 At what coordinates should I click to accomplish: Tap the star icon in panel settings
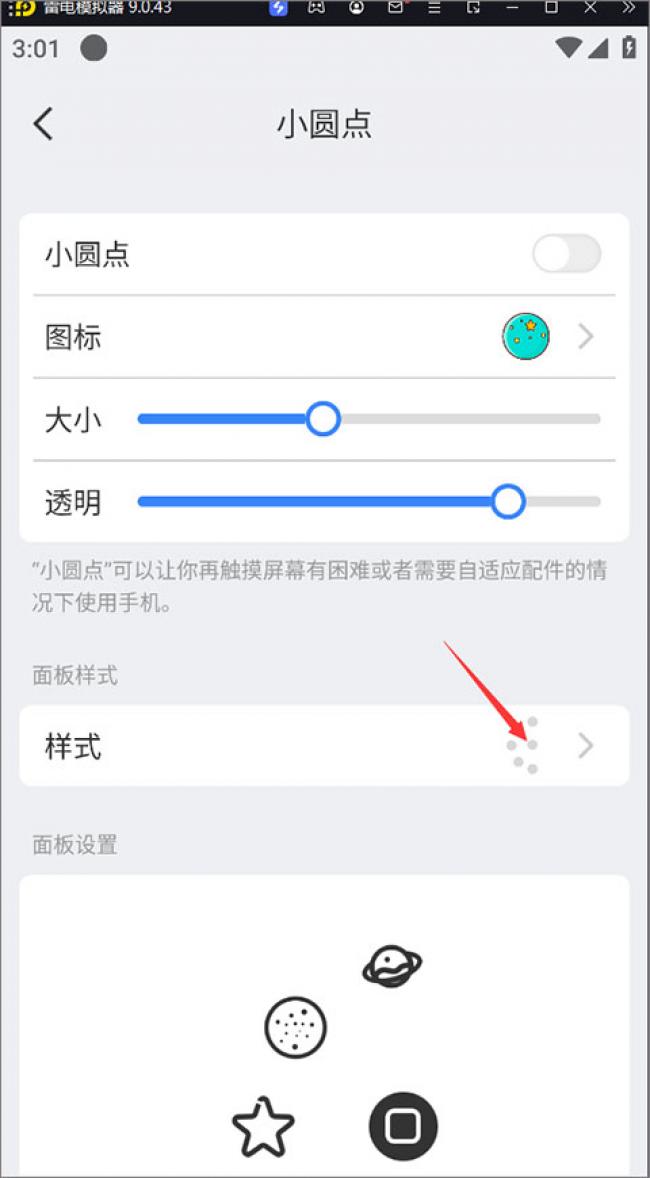tap(263, 1127)
